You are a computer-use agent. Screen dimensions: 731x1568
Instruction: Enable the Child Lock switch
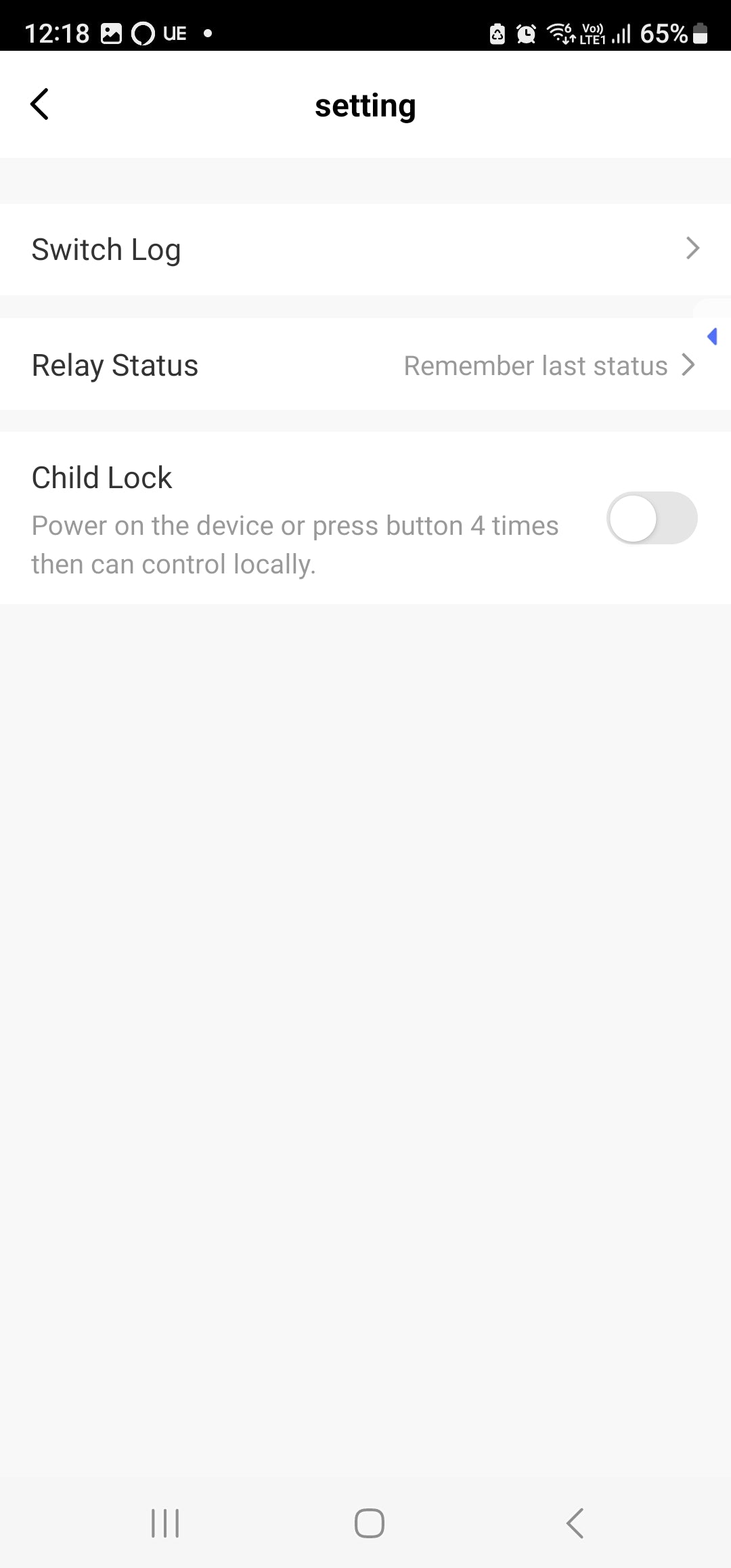pyautogui.click(x=651, y=519)
